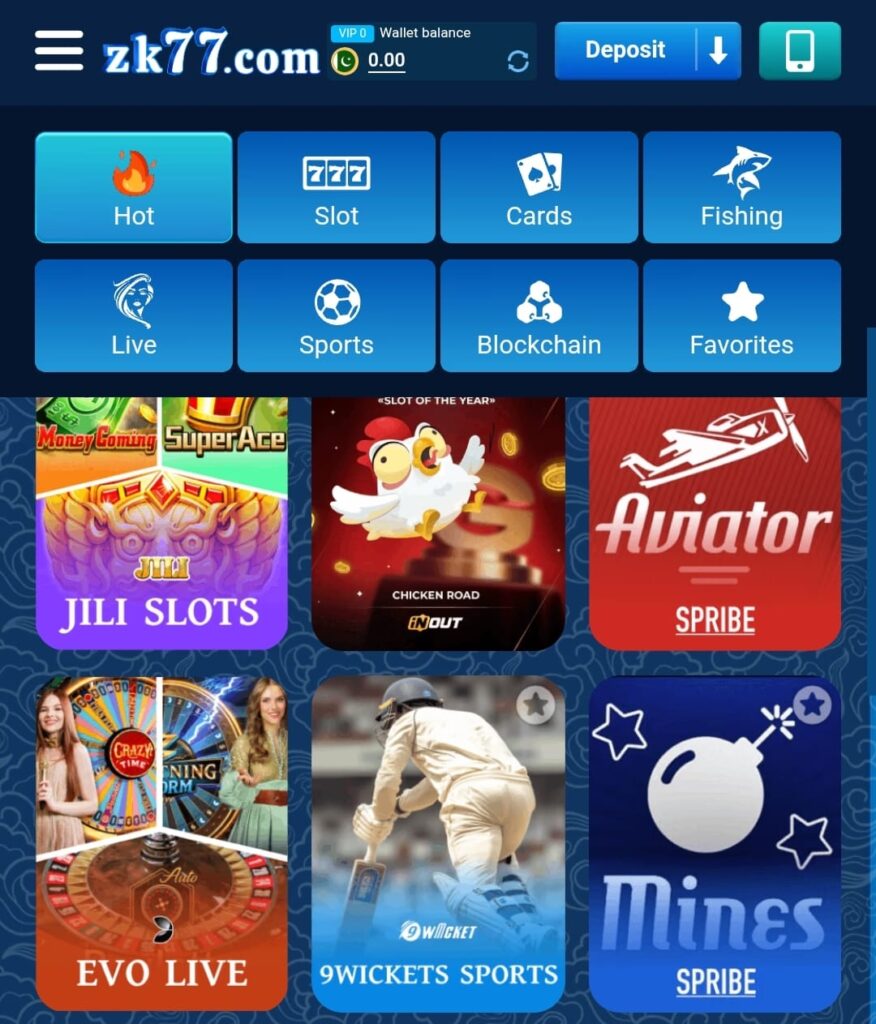Viewport: 876px width, 1024px height.
Task: Switch to the Live category
Action: point(134,316)
